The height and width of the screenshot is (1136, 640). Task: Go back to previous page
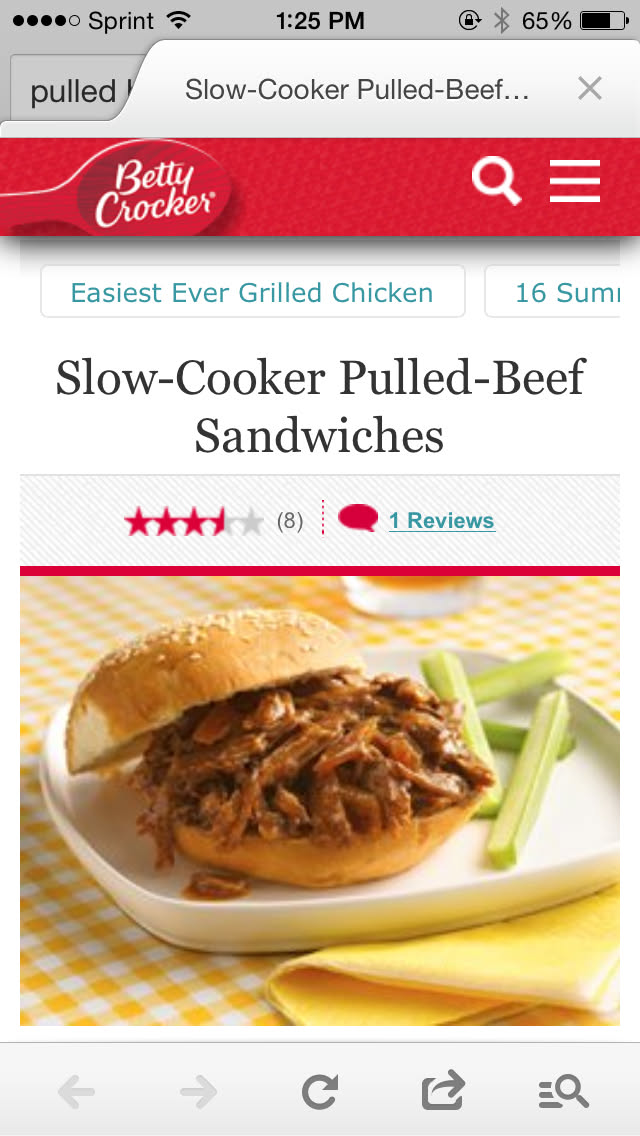tap(77, 1092)
